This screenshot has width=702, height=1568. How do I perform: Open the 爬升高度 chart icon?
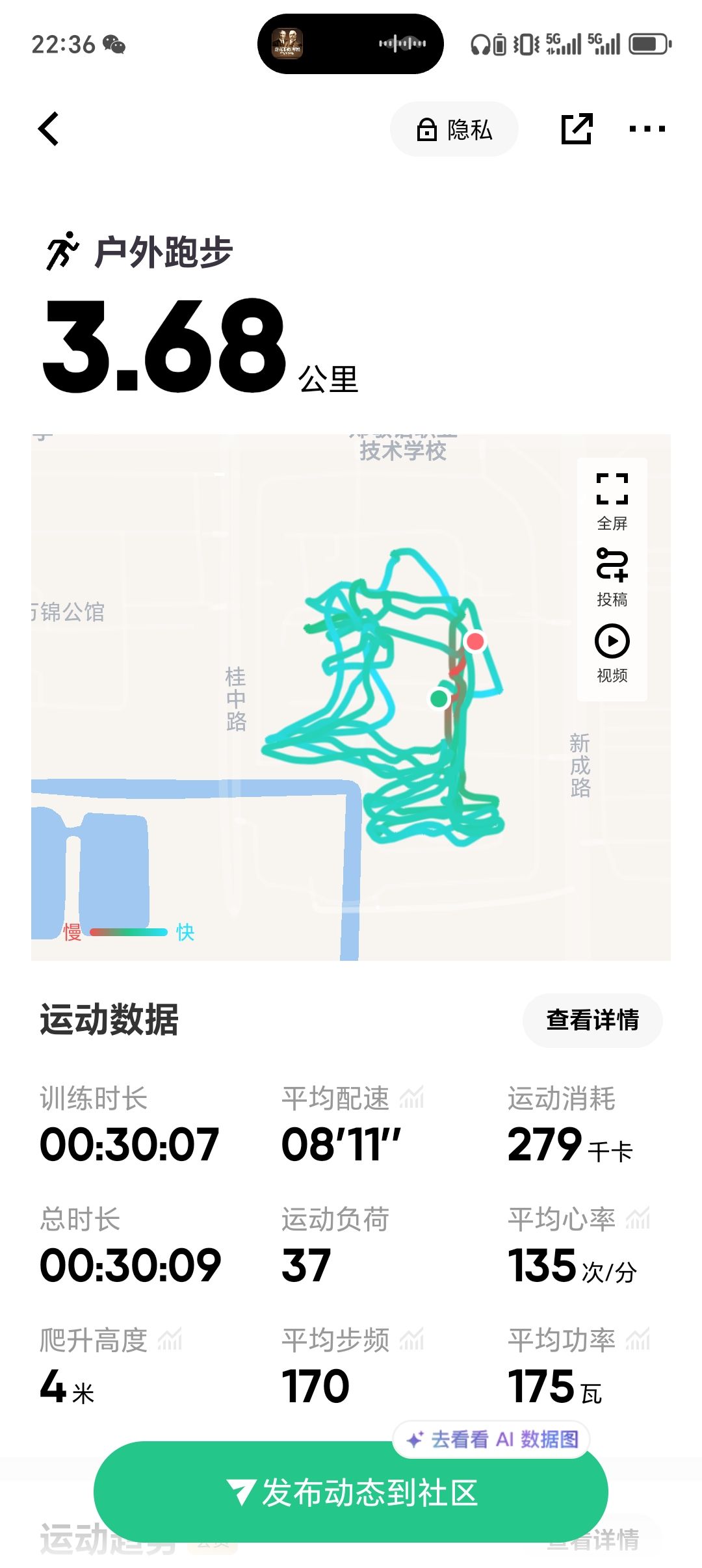(x=170, y=1340)
